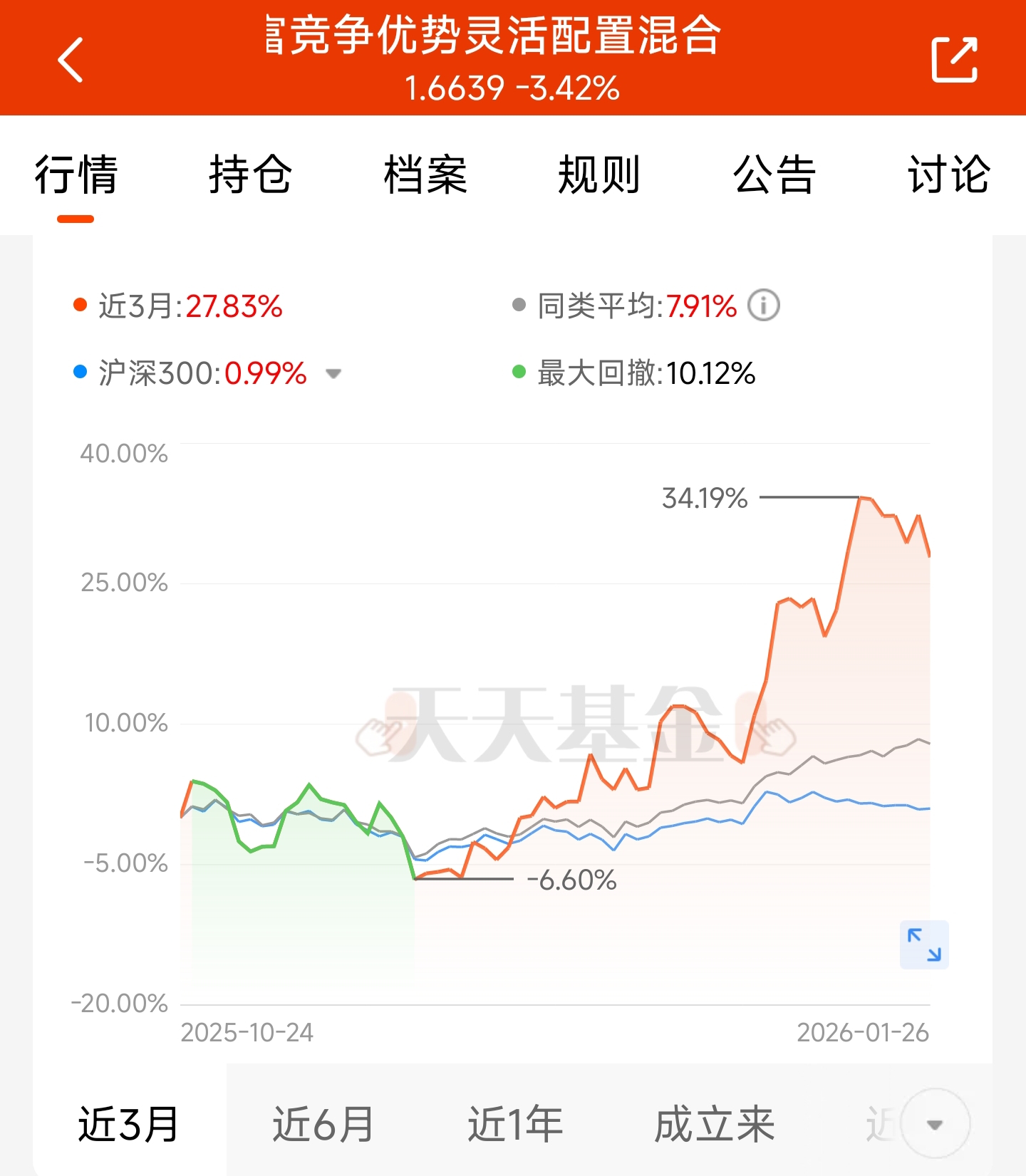Go back using the header arrow
This screenshot has width=1026, height=1176.
(x=71, y=60)
